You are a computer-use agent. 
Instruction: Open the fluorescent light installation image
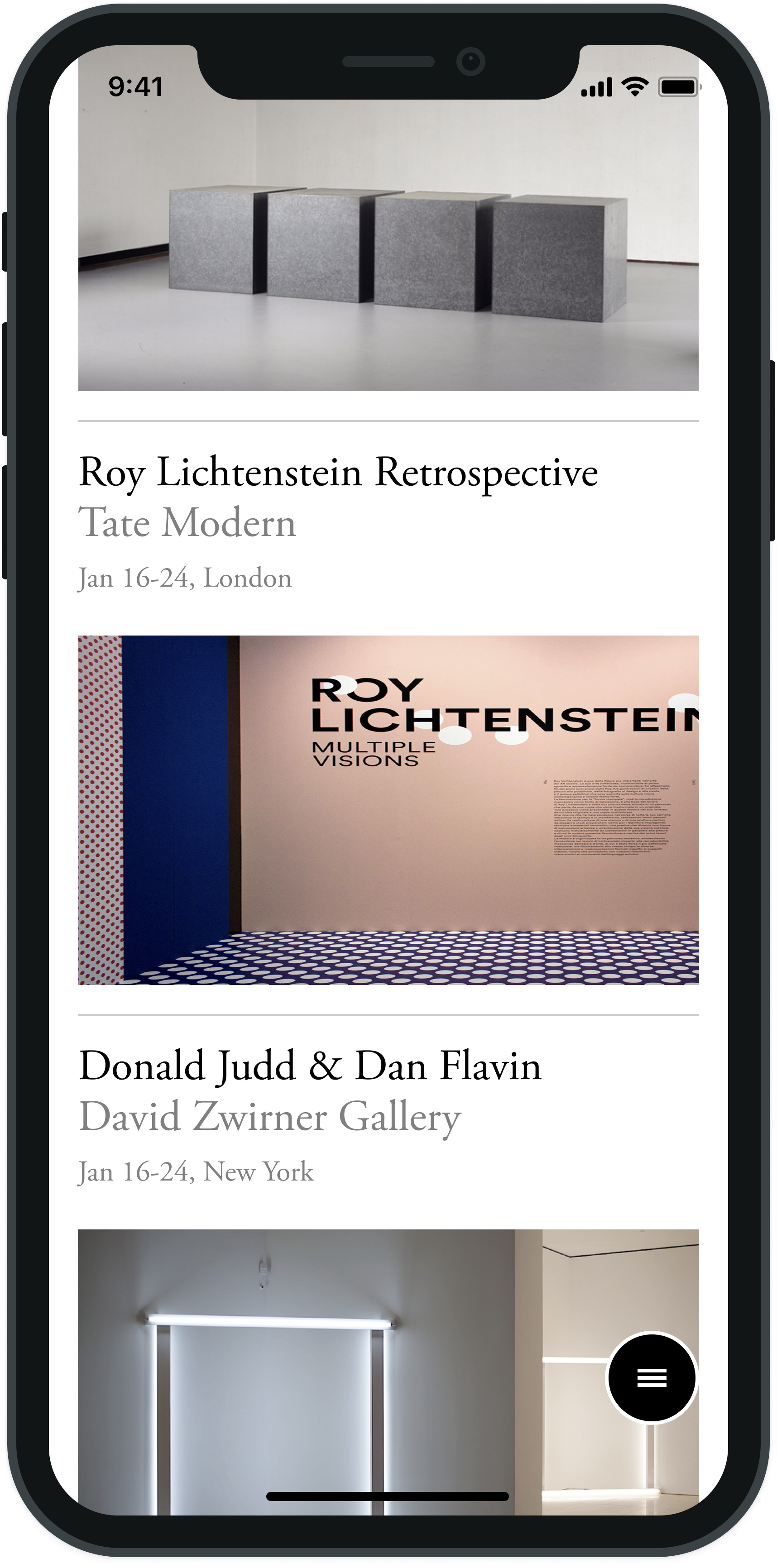(388, 1372)
